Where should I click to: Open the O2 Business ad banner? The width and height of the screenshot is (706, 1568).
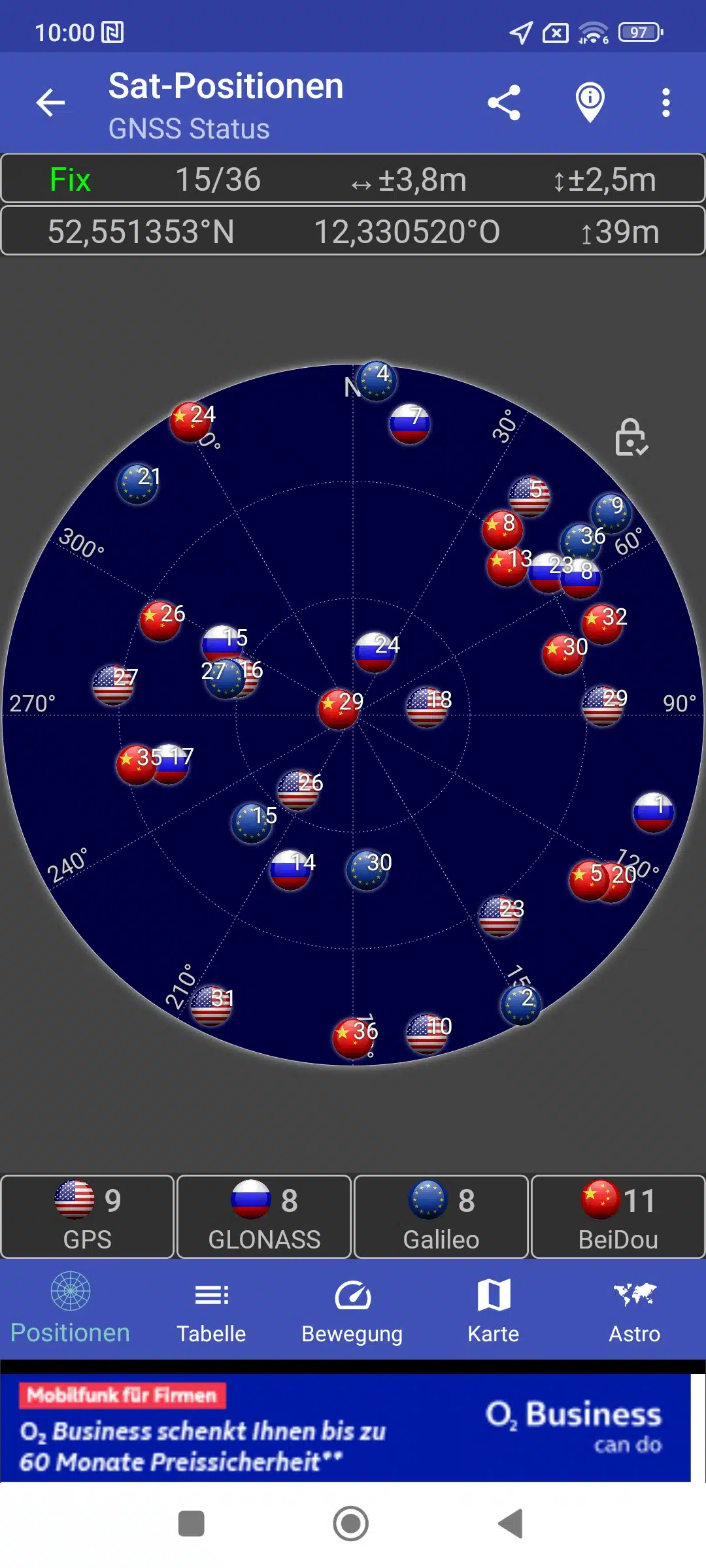(x=346, y=1428)
